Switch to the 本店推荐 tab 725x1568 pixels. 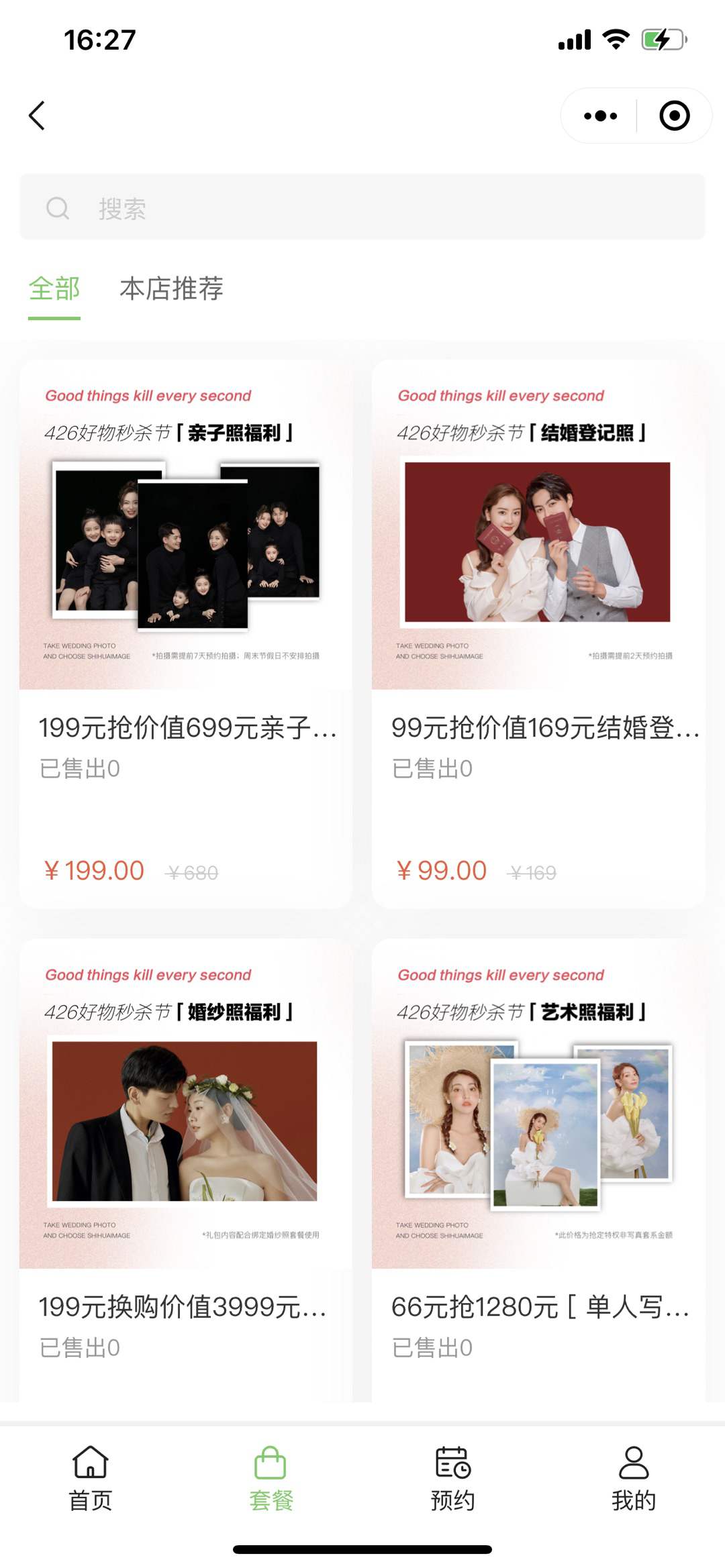coord(171,289)
